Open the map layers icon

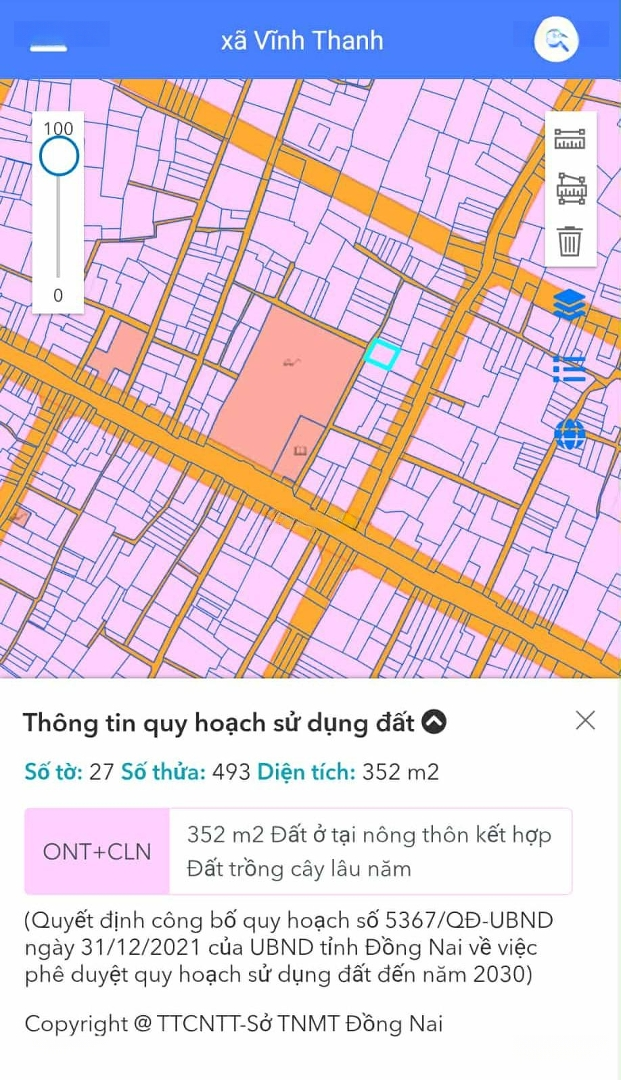pos(569,304)
